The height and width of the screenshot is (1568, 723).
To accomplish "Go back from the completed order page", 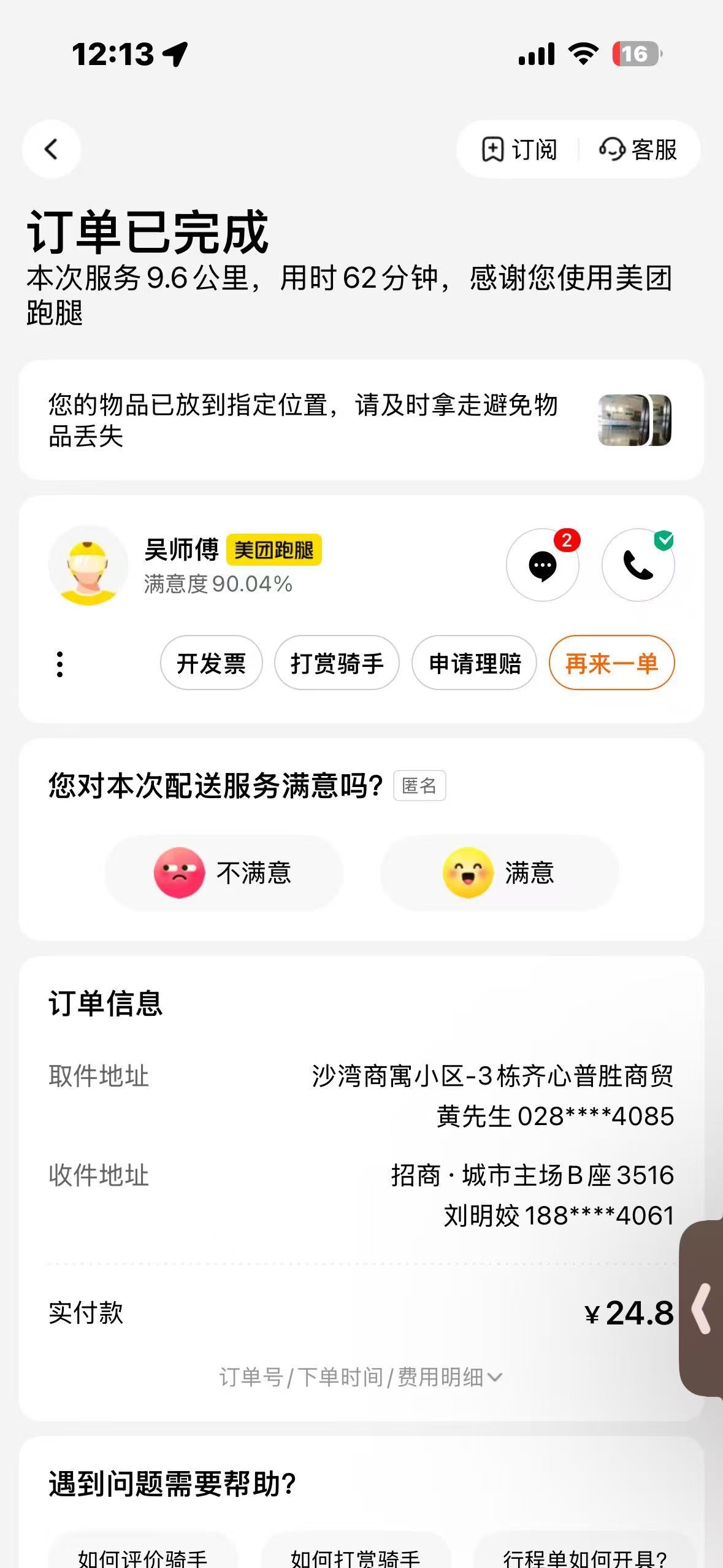I will pos(52,149).
